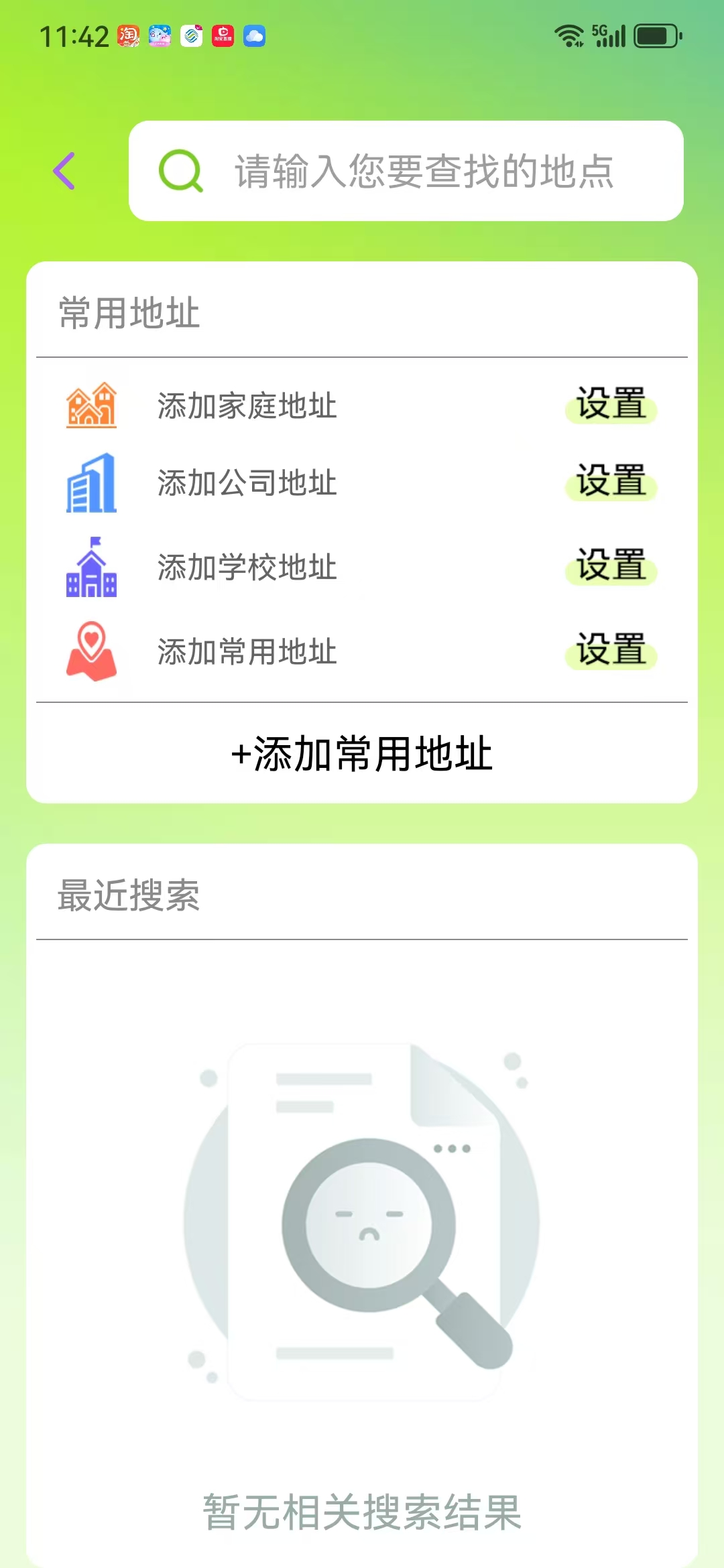Tap the location search field
The width and height of the screenshot is (724, 1568).
coord(406,171)
